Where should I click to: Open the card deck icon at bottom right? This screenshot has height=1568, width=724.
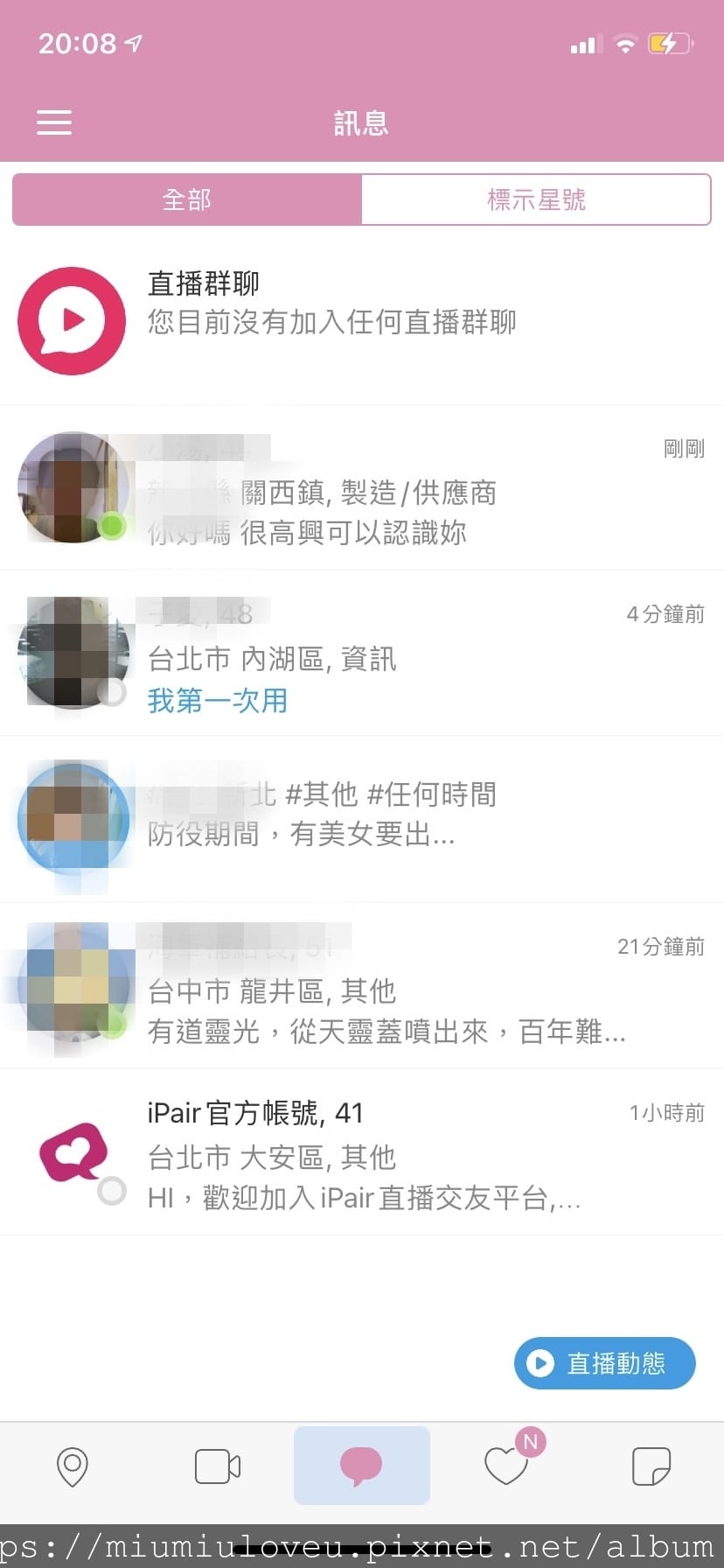[x=651, y=1466]
